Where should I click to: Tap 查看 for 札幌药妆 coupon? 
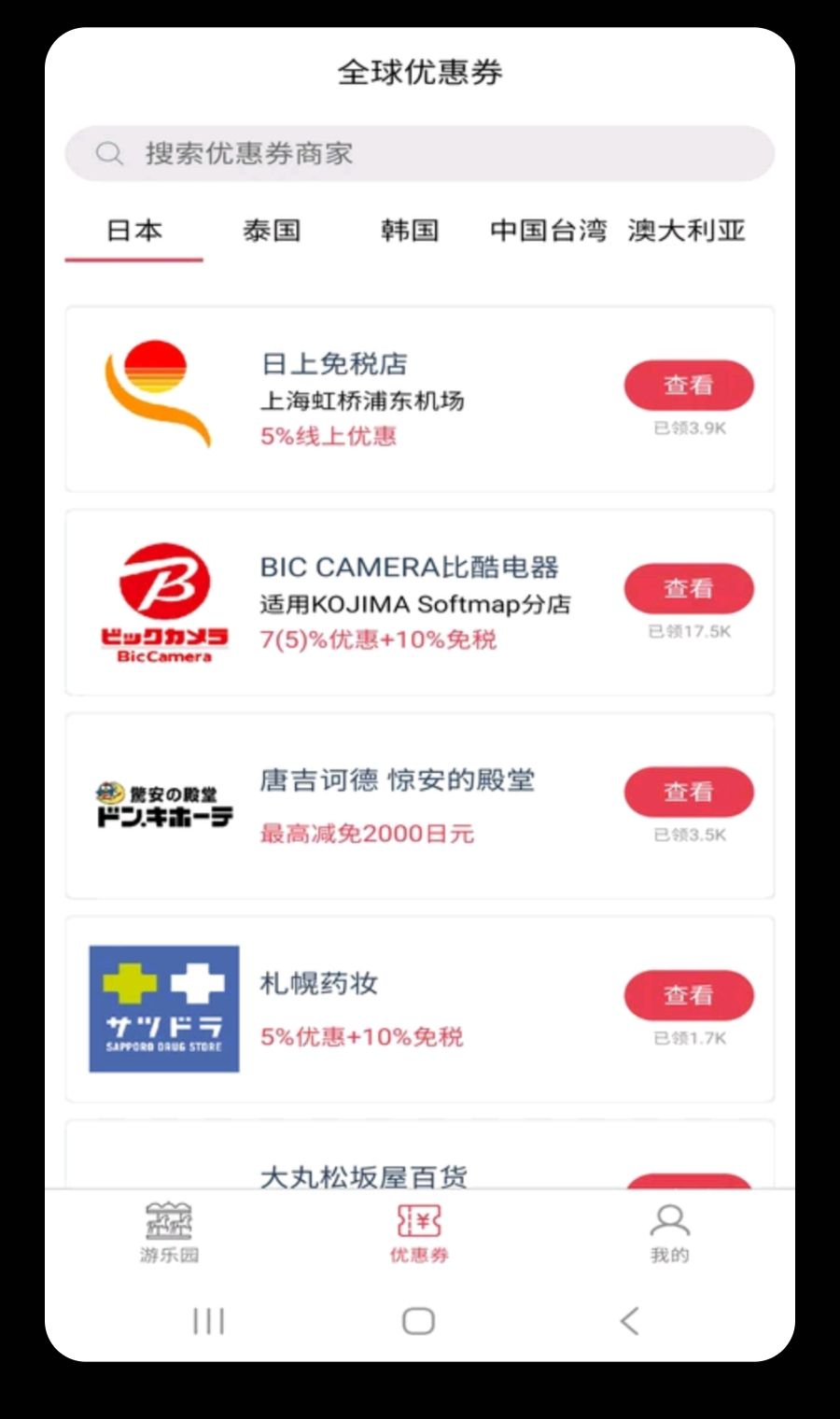point(689,996)
